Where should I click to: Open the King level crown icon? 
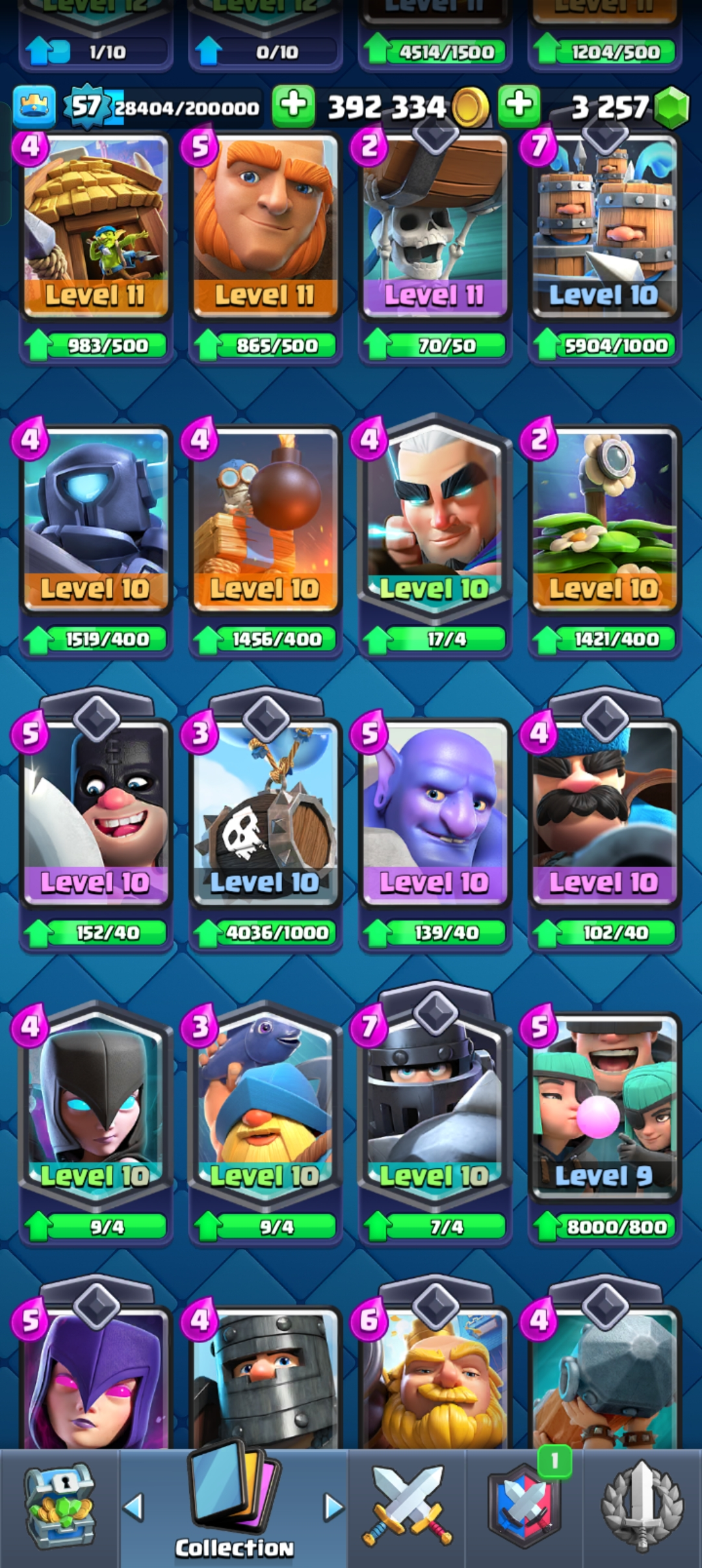point(34,105)
